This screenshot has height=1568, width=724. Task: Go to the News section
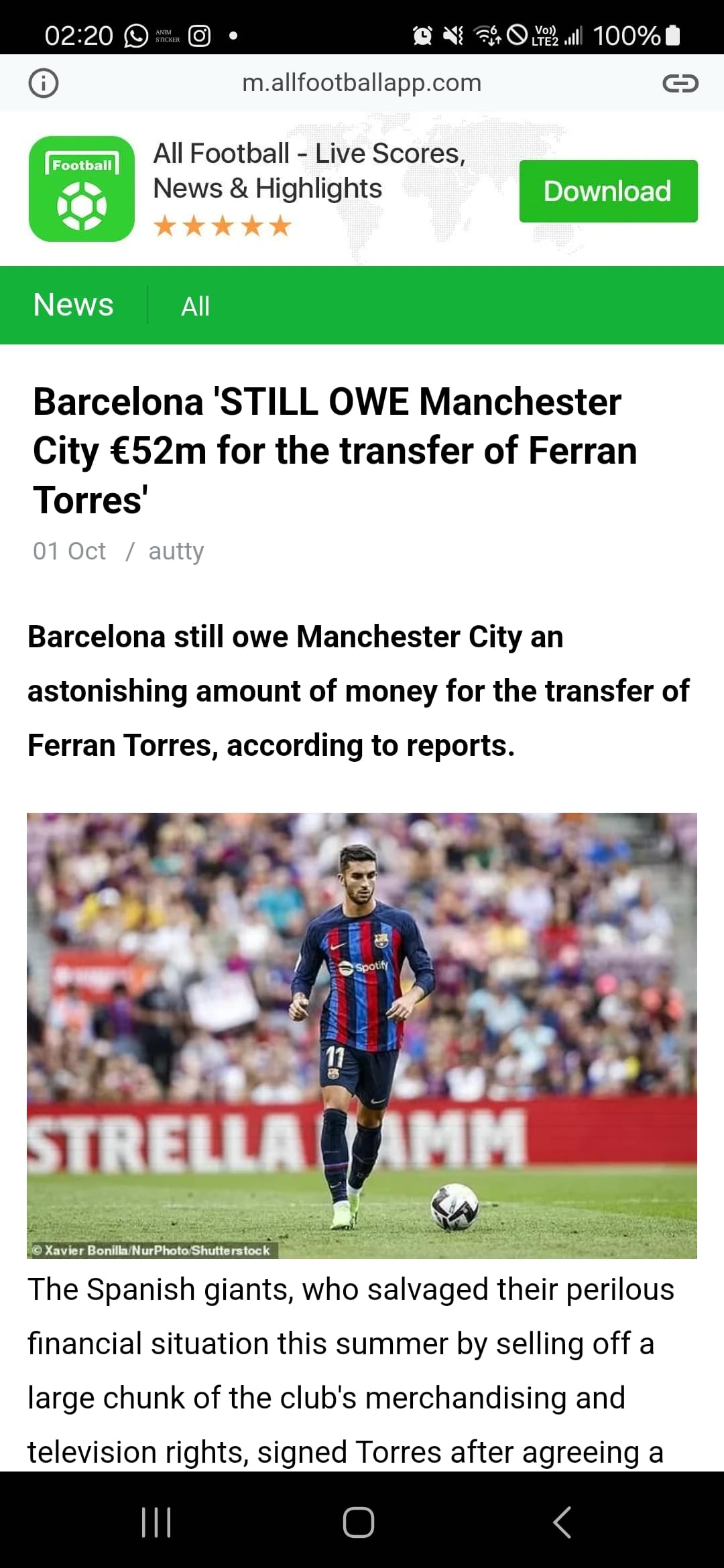74,305
